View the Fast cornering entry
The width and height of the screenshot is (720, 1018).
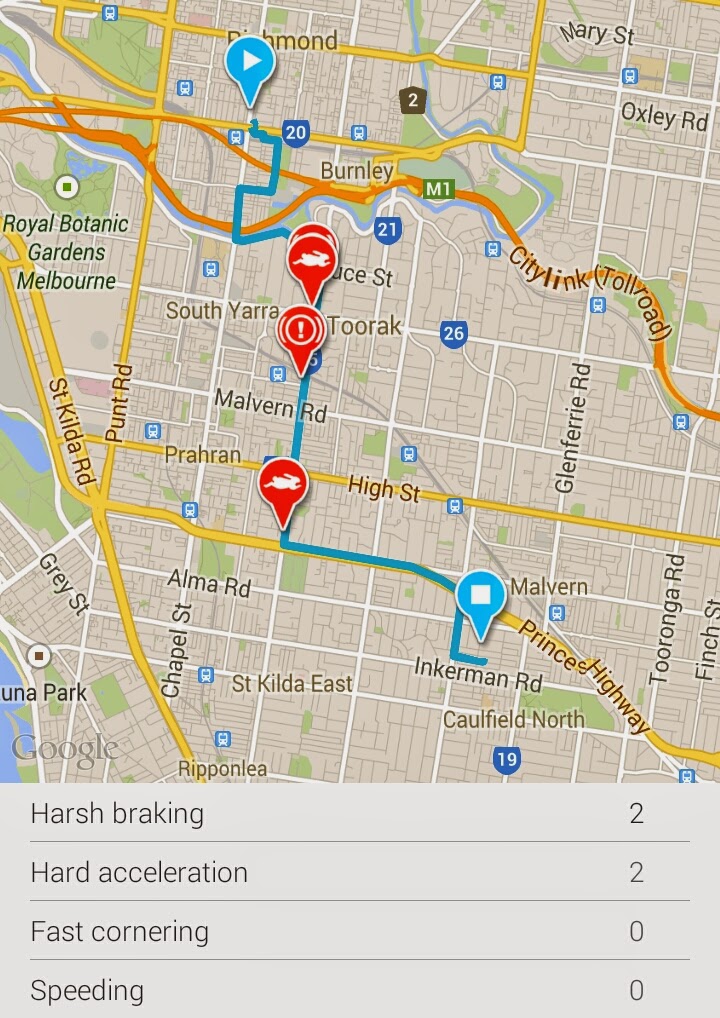(x=360, y=932)
